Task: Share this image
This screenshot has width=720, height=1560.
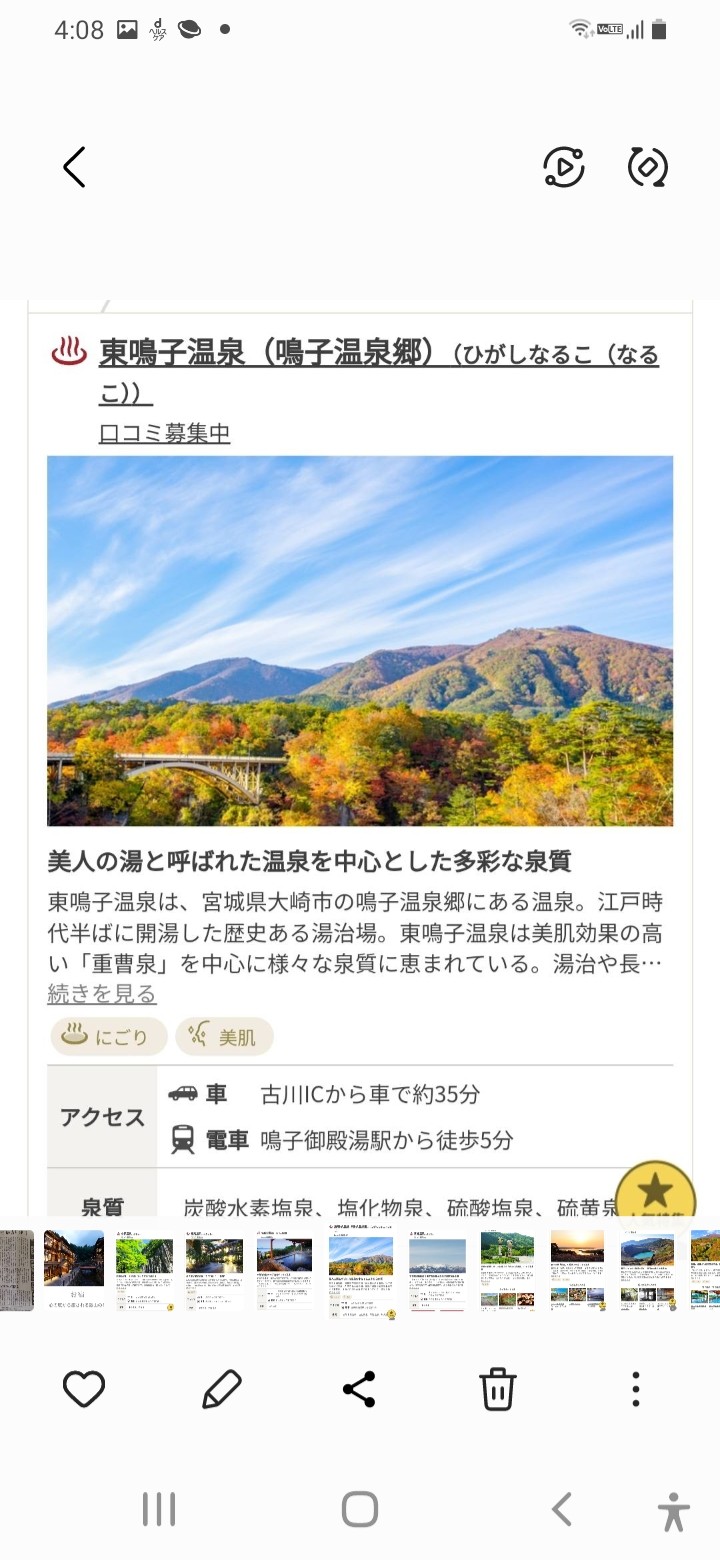Action: (359, 1389)
